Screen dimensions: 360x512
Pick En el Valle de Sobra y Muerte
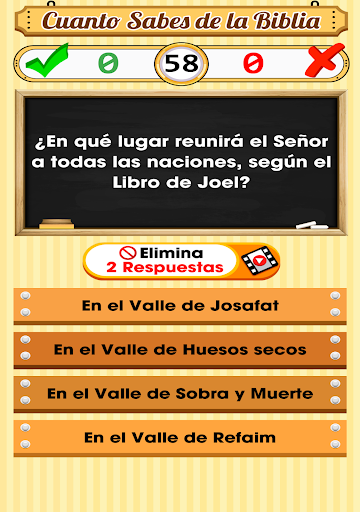coord(180,394)
